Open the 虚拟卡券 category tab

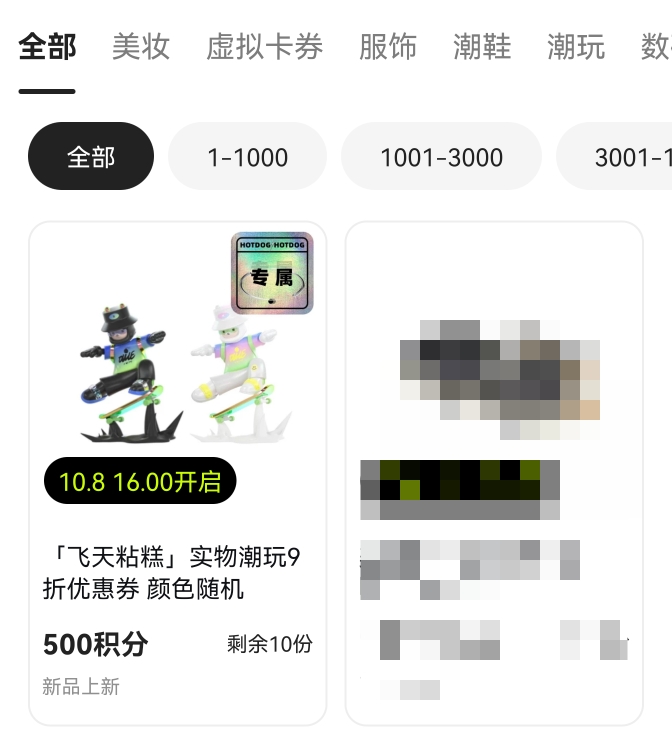click(x=264, y=47)
